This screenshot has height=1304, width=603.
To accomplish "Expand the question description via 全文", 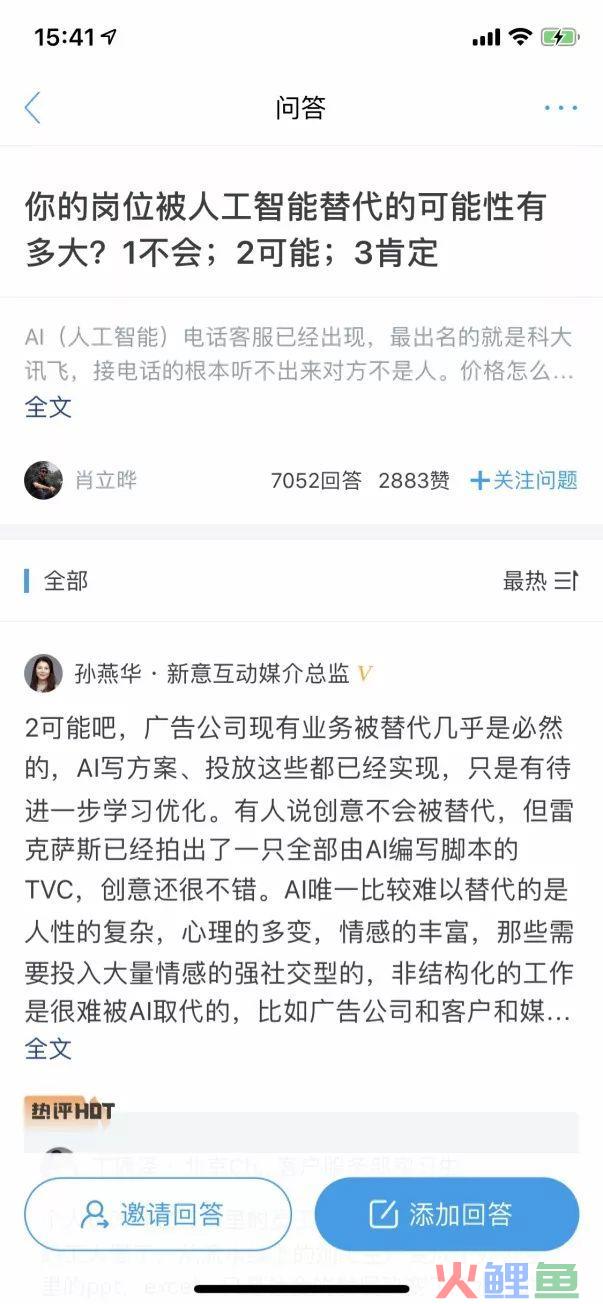I will point(48,407).
